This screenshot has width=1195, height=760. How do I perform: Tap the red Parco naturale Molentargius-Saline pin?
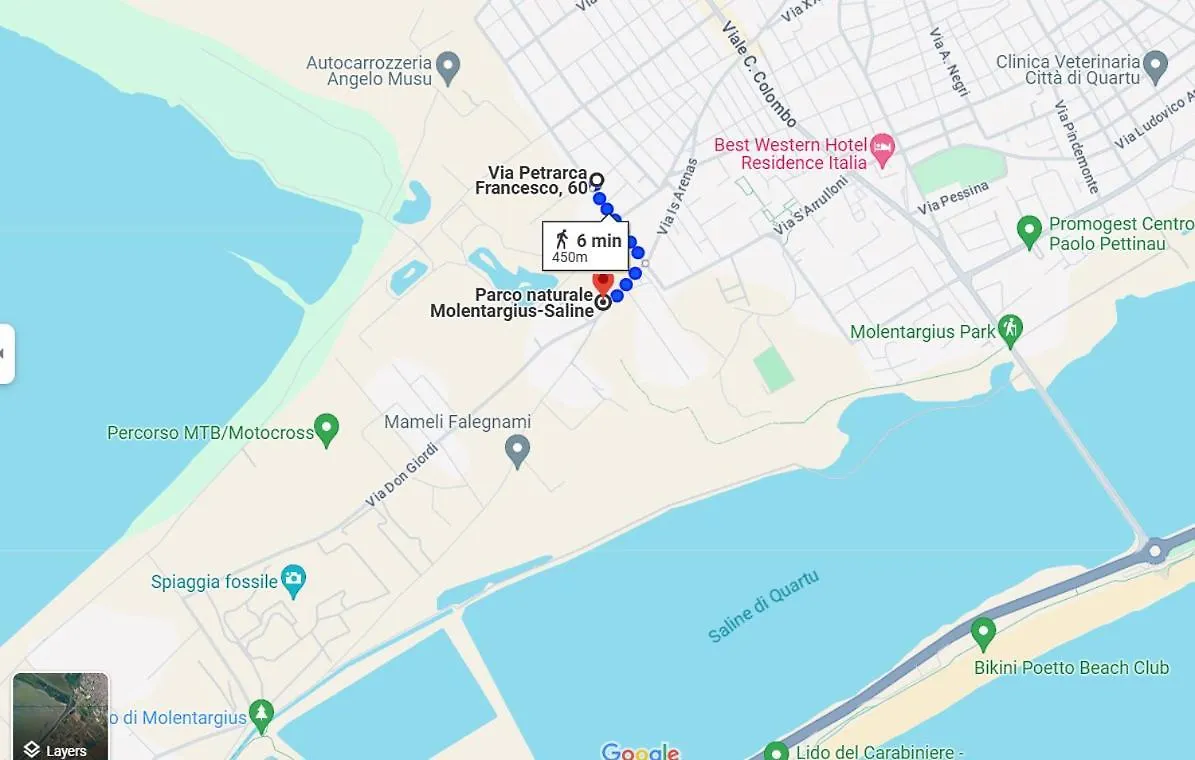coord(603,281)
